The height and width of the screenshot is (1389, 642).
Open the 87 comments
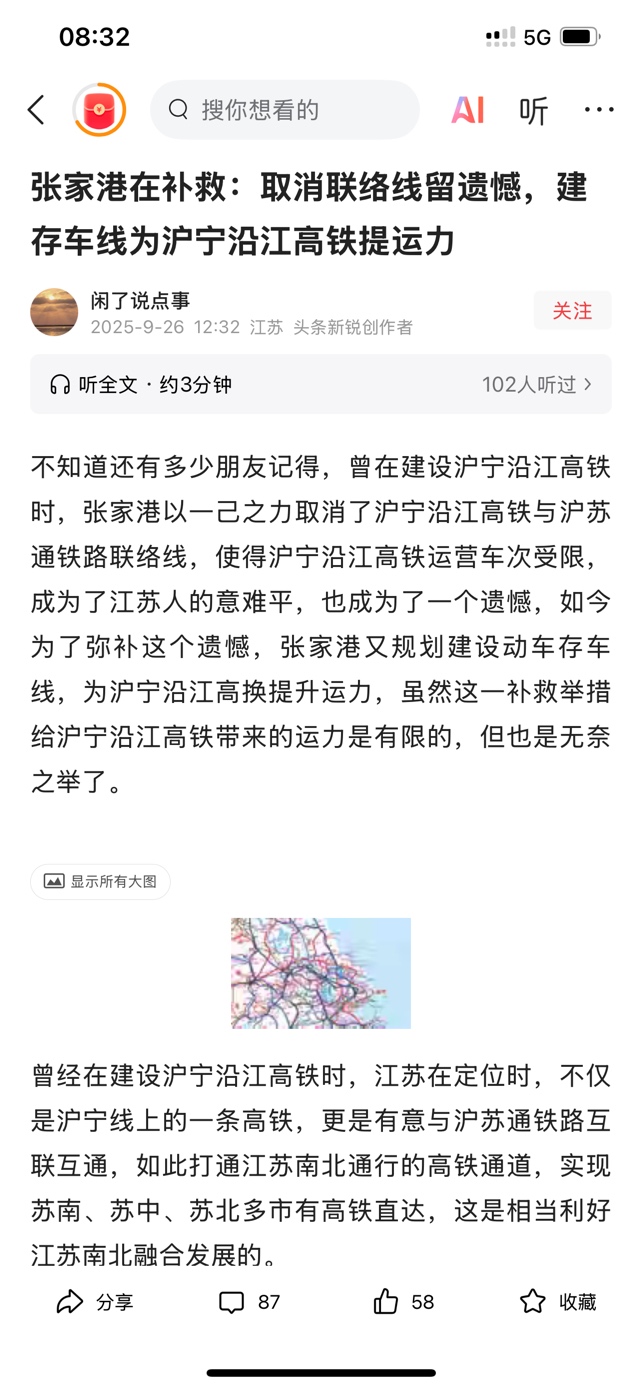[x=249, y=1301]
